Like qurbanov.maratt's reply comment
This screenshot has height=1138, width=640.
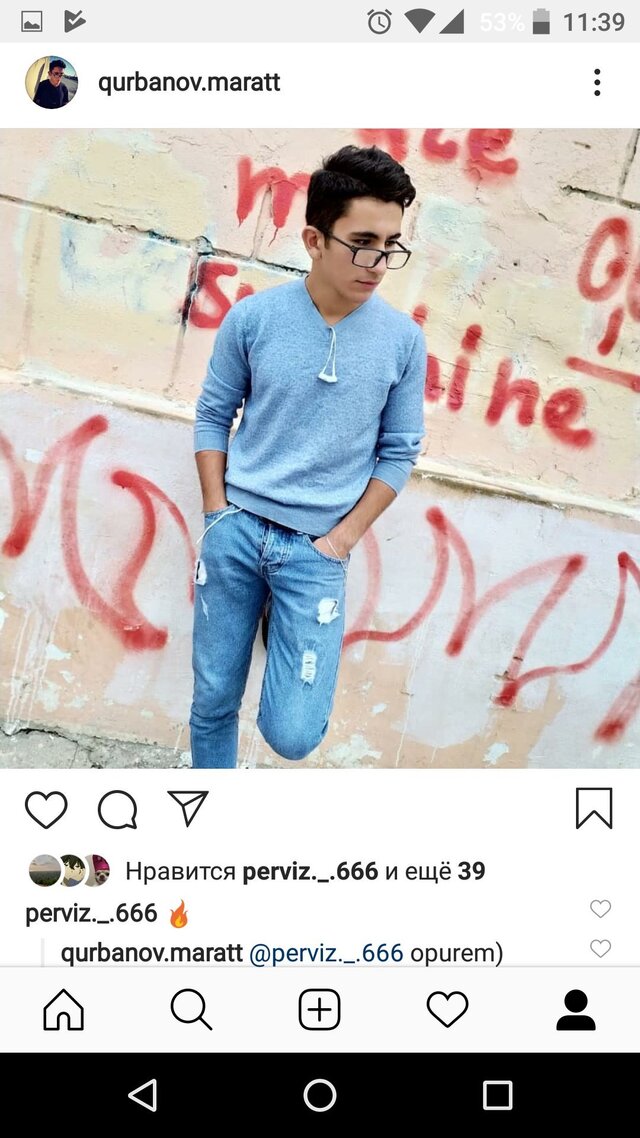600,948
